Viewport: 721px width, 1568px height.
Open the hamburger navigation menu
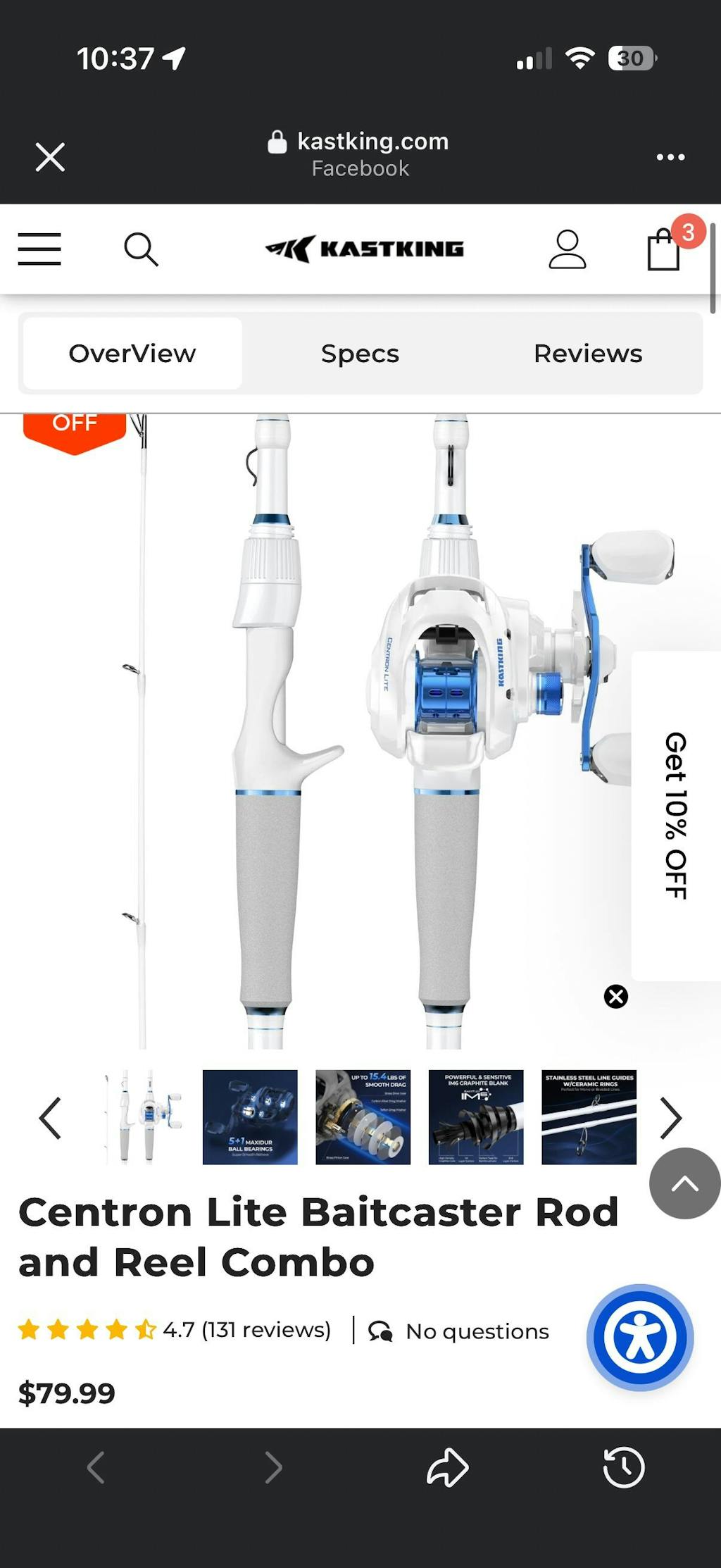point(39,249)
